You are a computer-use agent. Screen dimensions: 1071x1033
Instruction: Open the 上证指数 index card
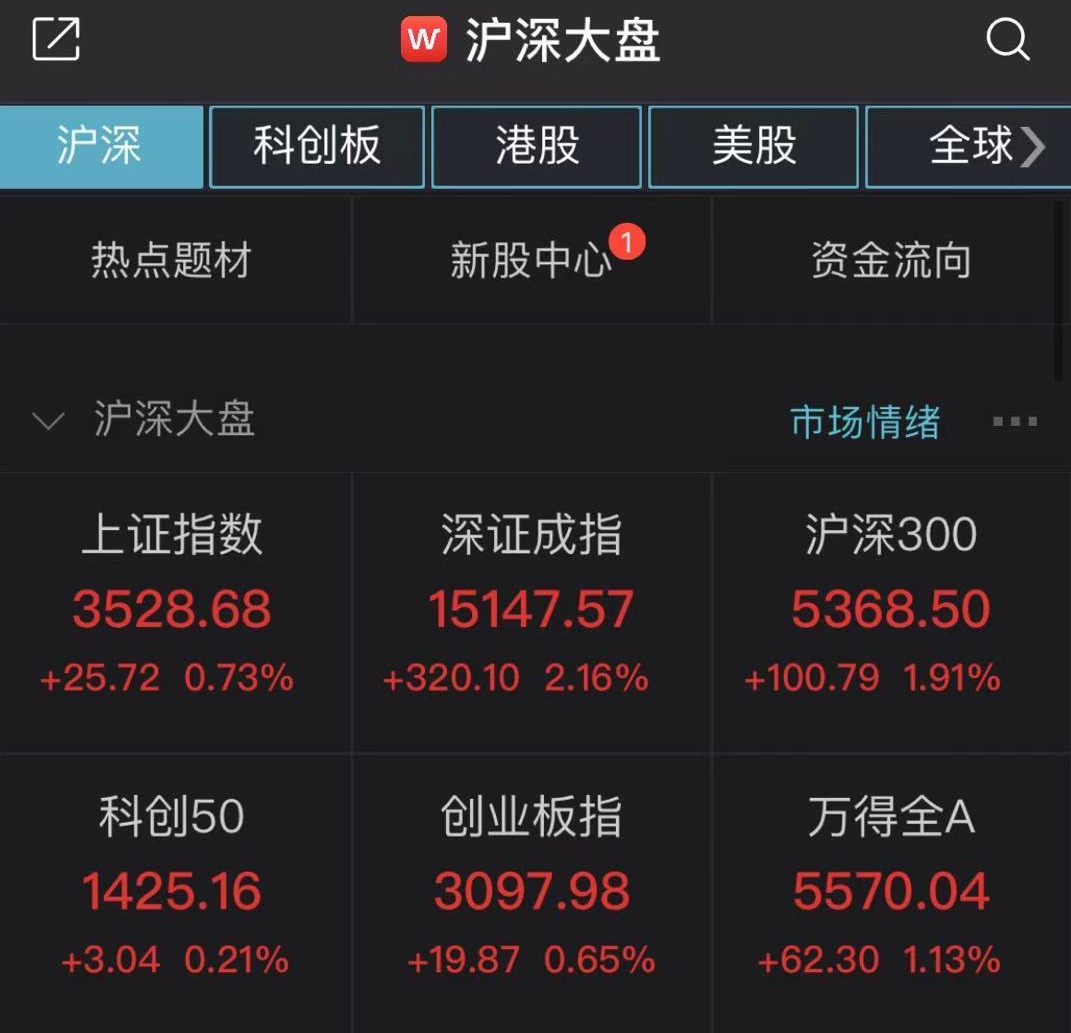coord(172,610)
